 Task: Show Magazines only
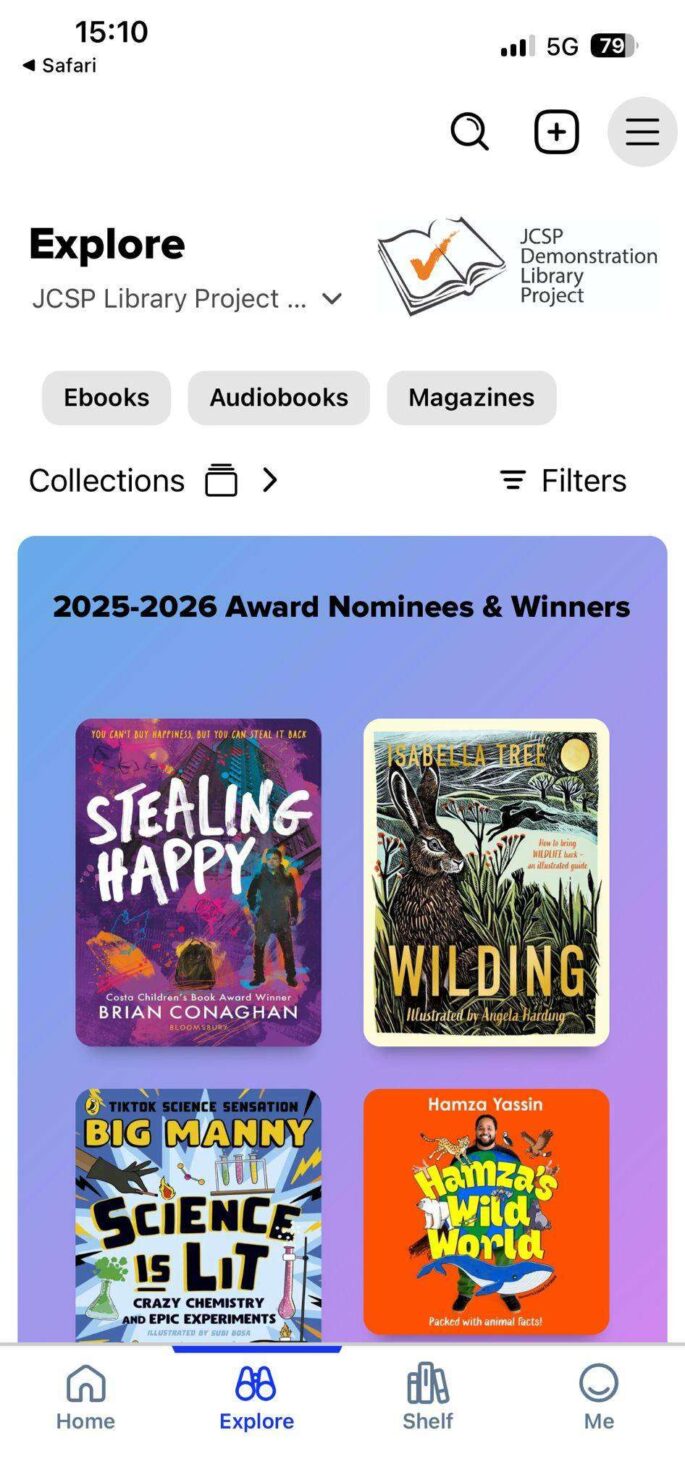coord(471,398)
